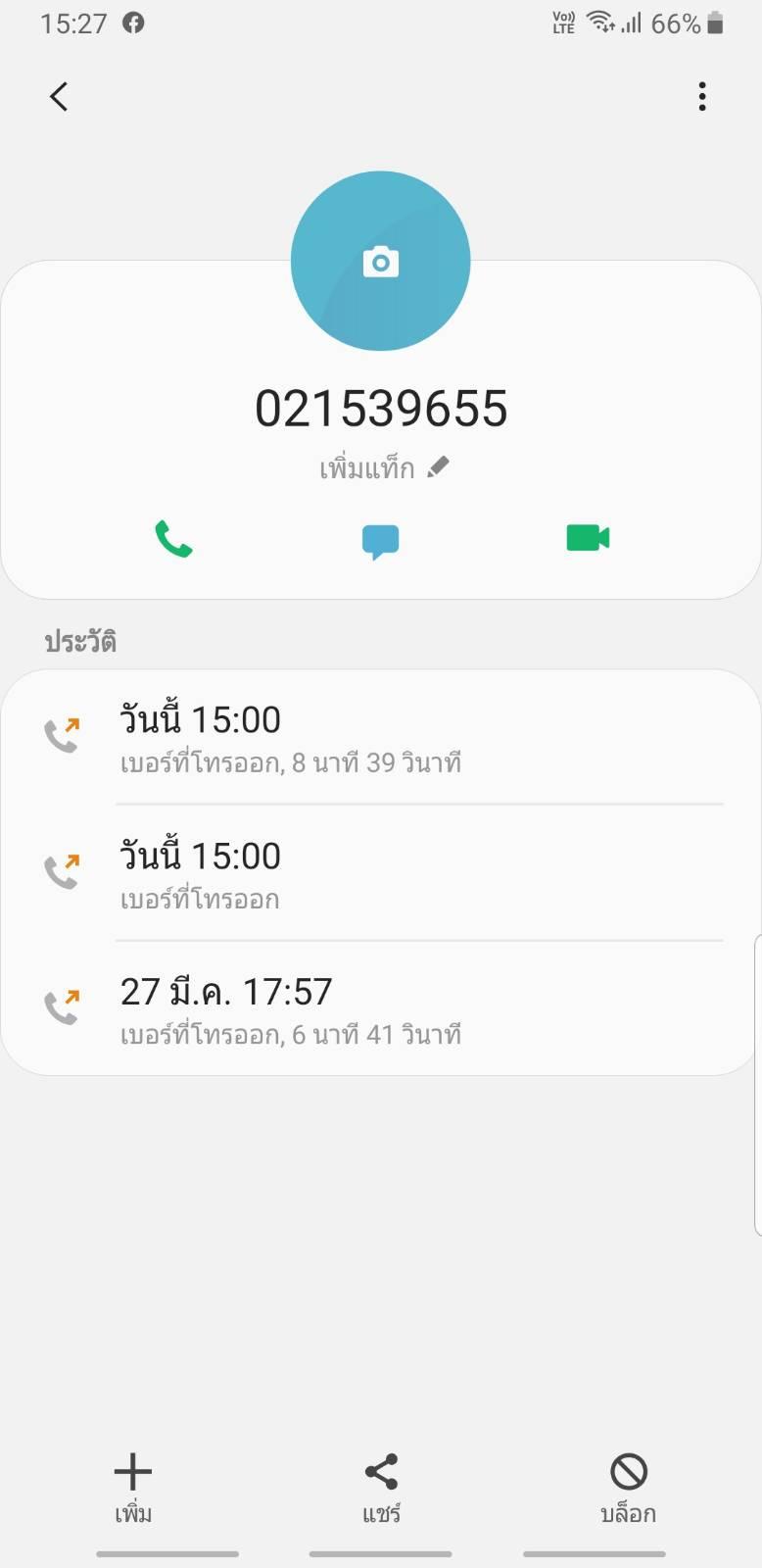Open today's 15:00 call with no duration
This screenshot has width=762, height=1568.
pyautogui.click(x=381, y=872)
